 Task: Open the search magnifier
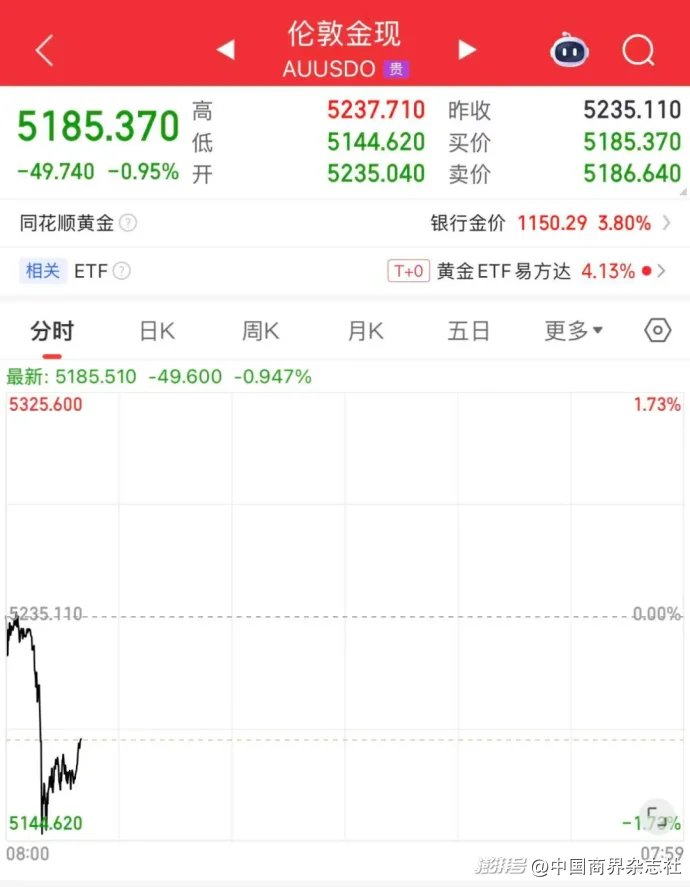click(638, 50)
